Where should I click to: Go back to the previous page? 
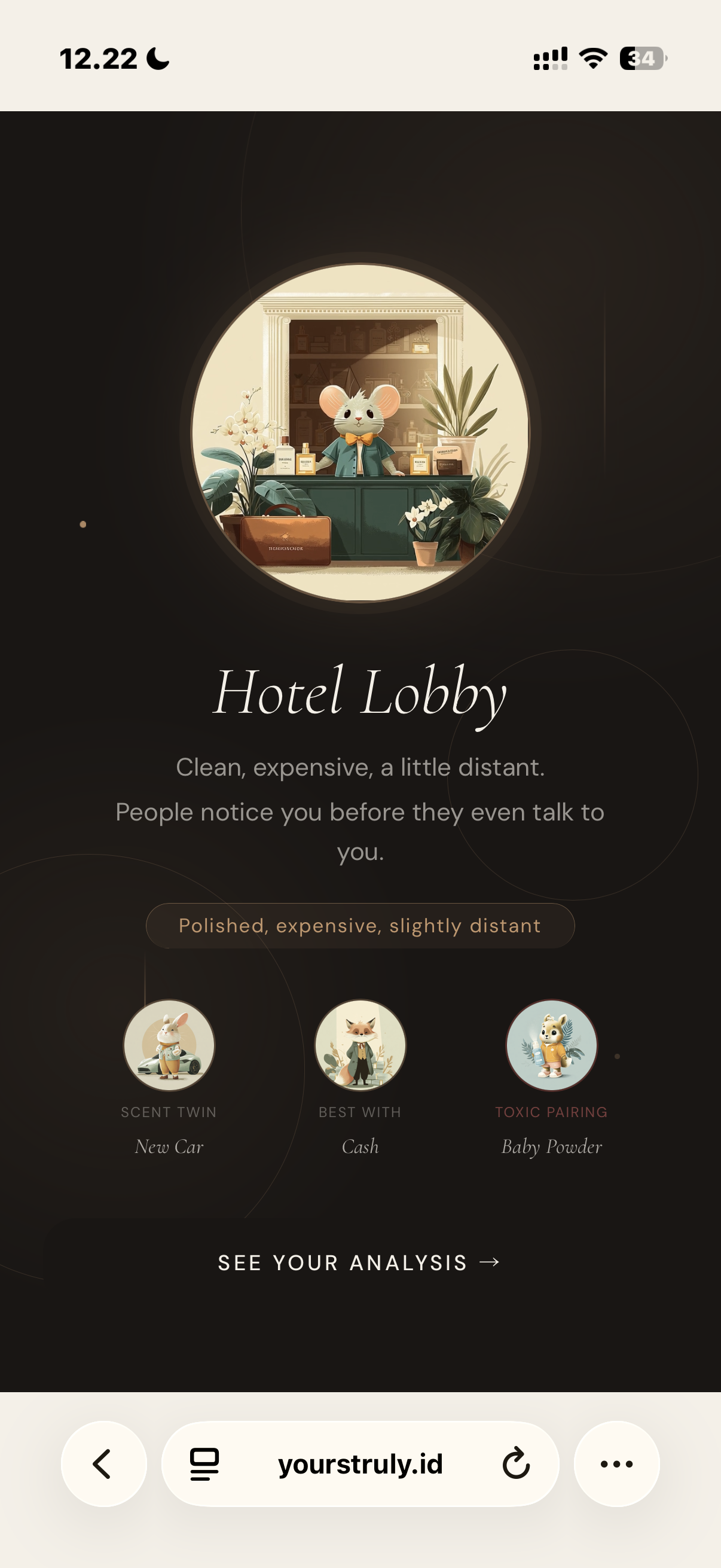[103, 1463]
